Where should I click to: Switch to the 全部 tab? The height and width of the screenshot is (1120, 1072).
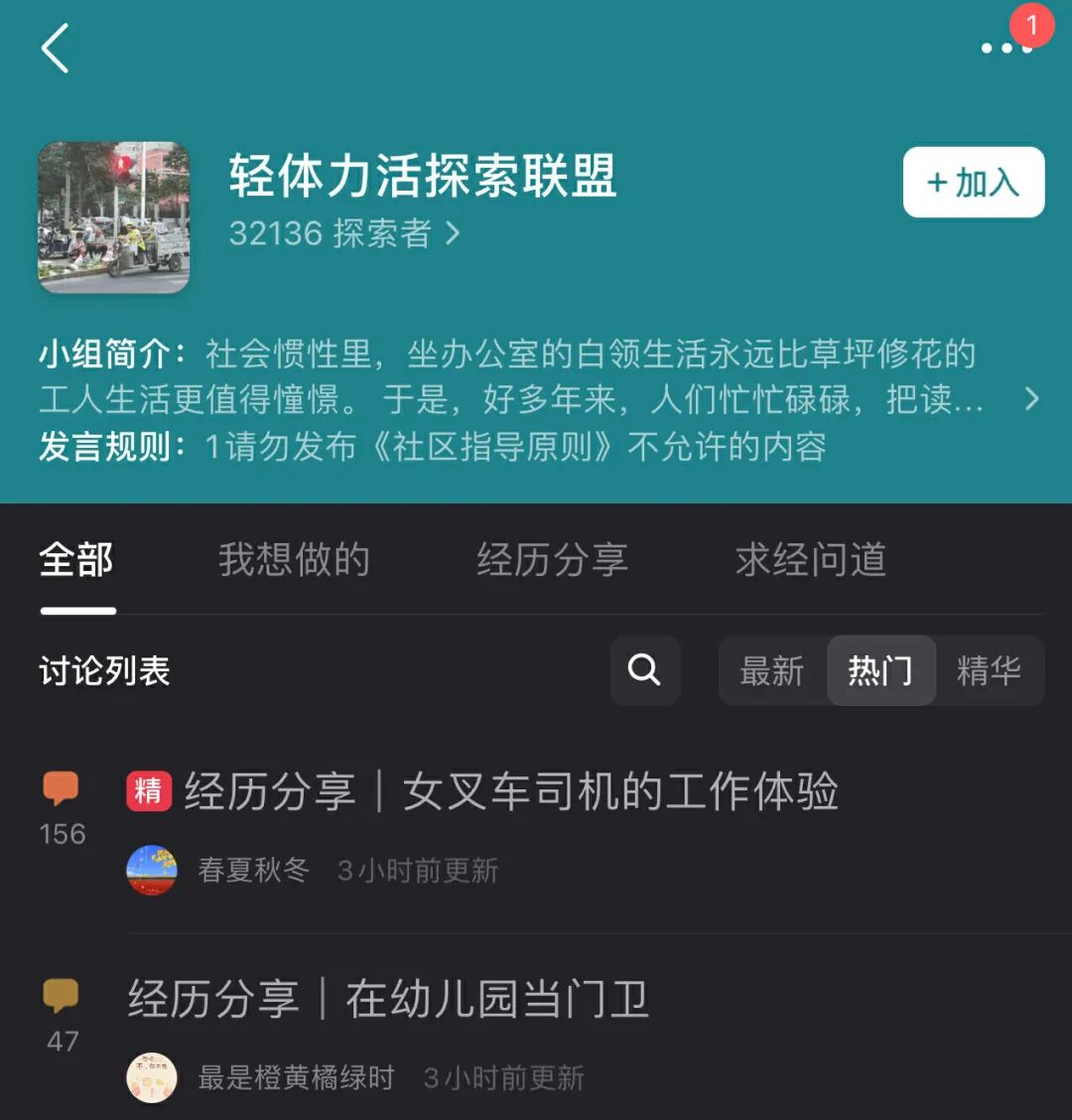[76, 560]
